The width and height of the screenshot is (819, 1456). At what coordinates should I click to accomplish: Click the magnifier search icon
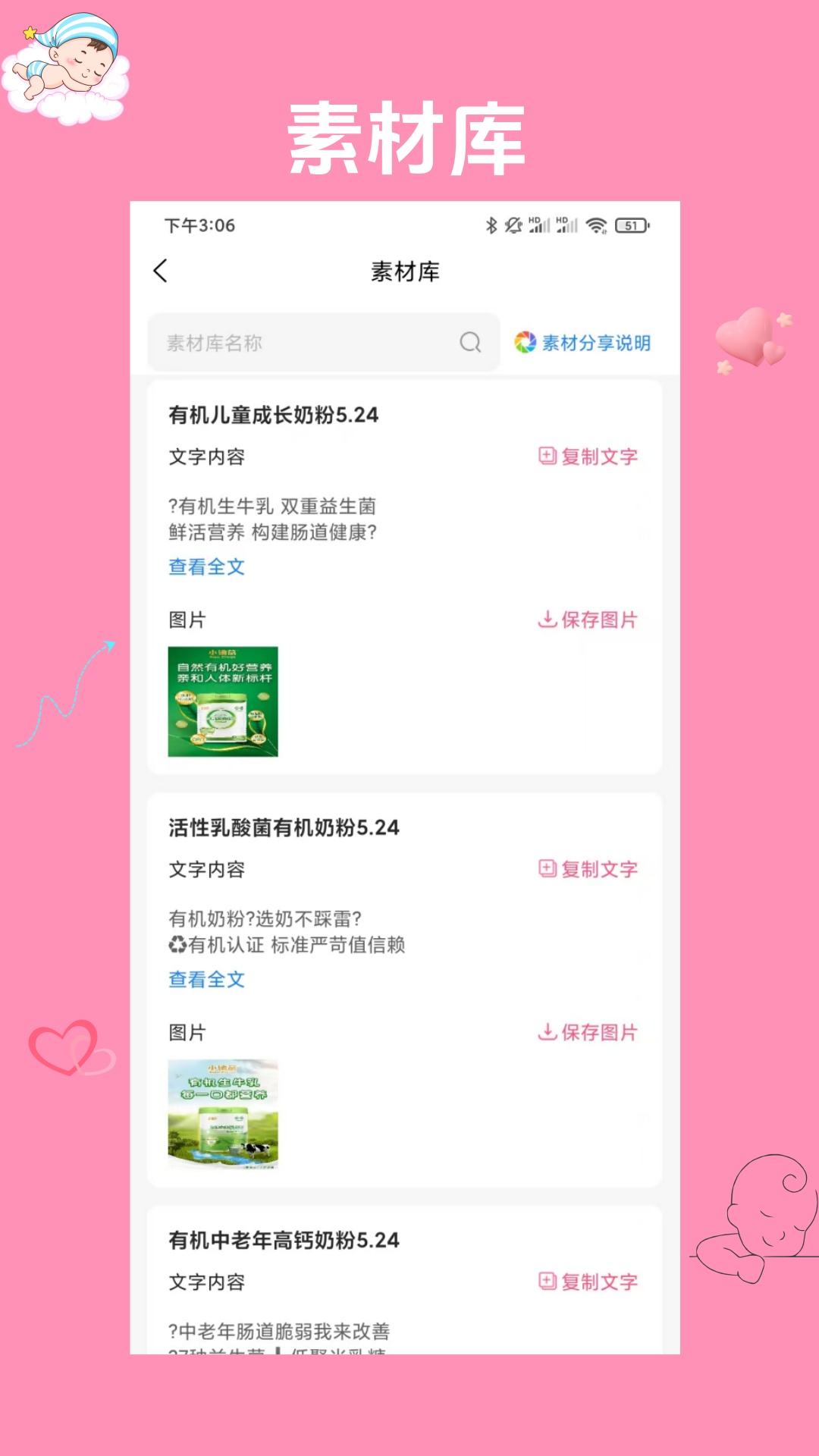click(x=470, y=343)
